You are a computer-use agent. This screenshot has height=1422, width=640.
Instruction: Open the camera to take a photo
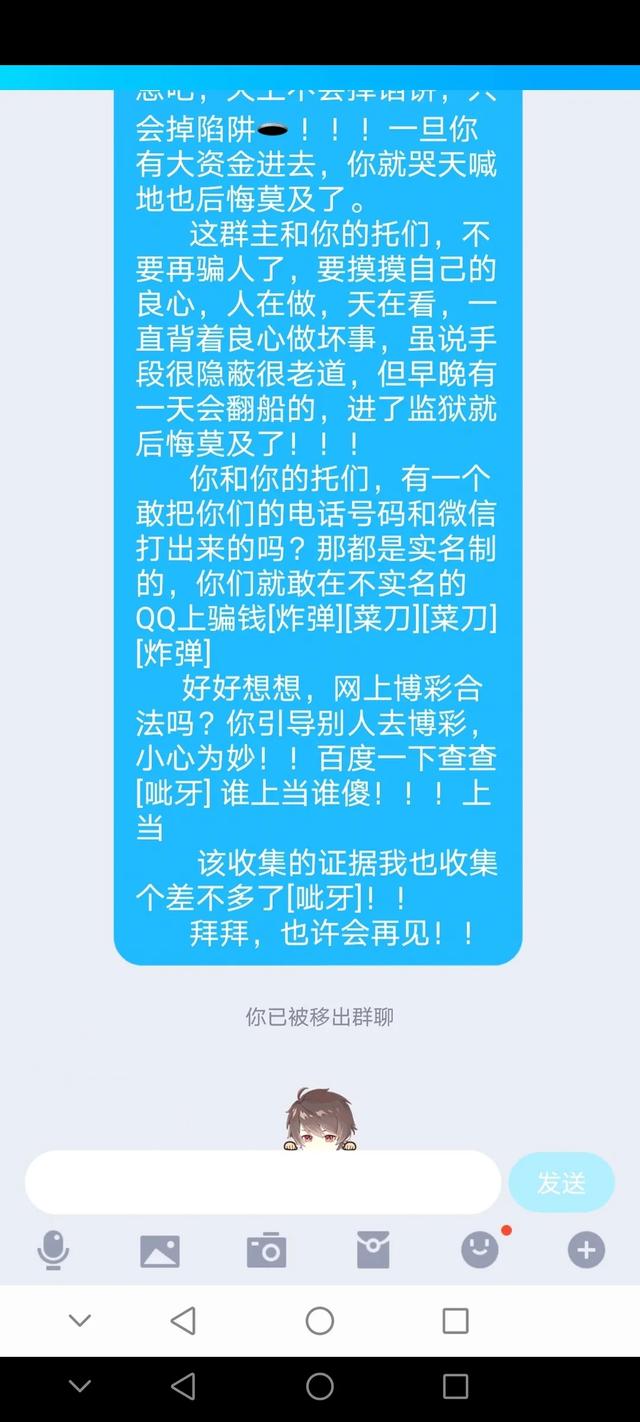(x=266, y=1250)
